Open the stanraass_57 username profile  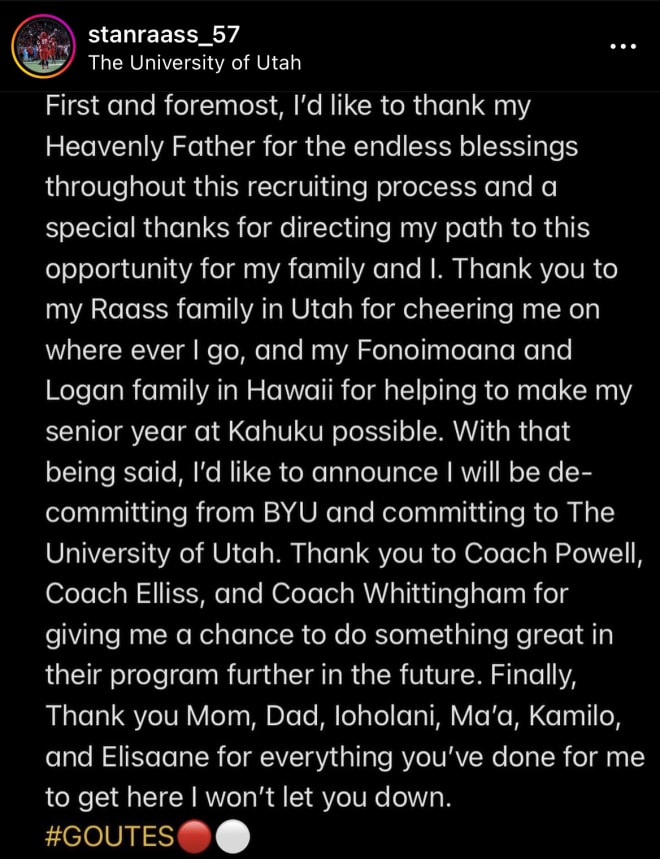coord(162,36)
